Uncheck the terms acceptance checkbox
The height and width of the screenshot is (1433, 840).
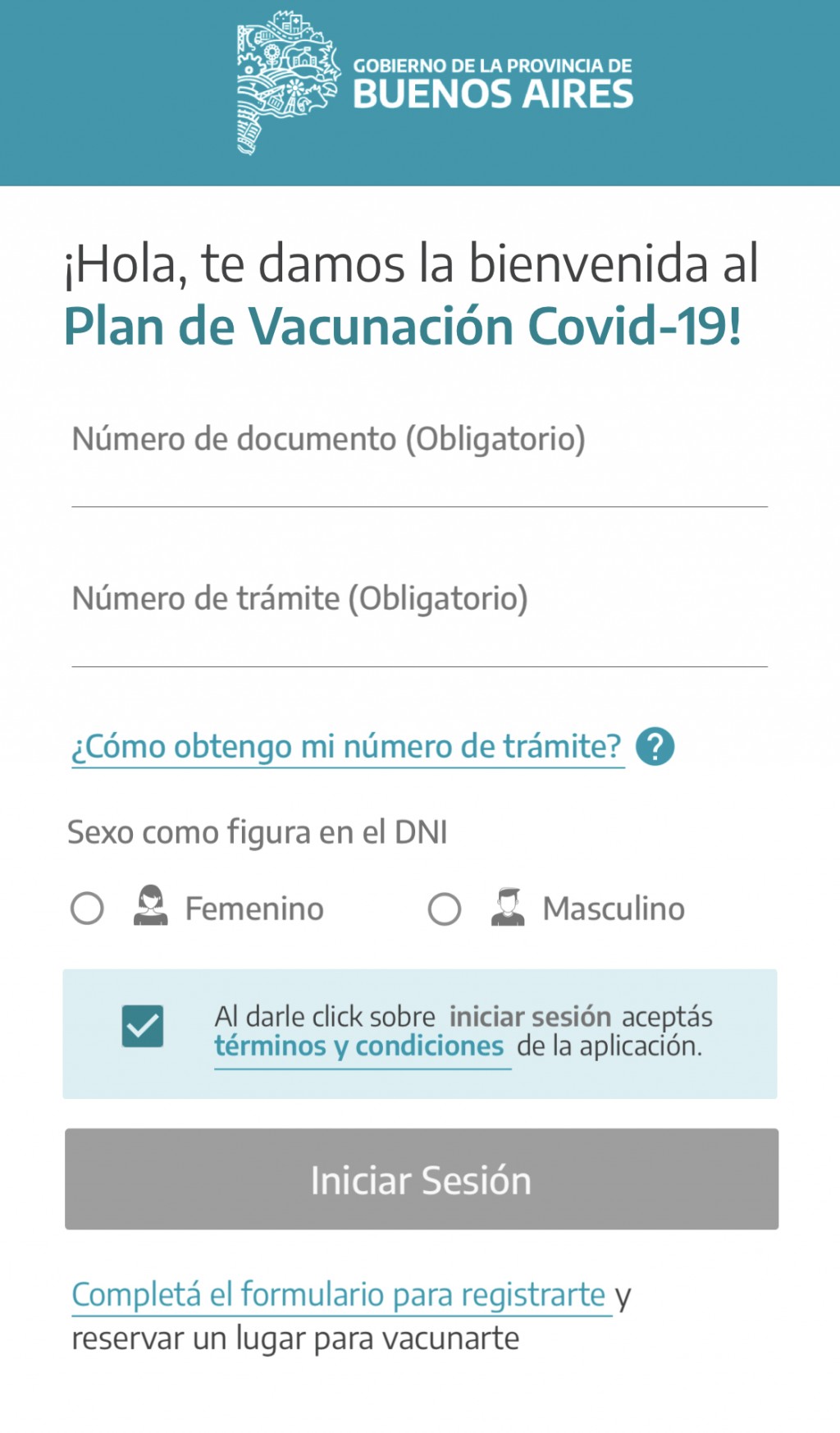[x=143, y=1027]
